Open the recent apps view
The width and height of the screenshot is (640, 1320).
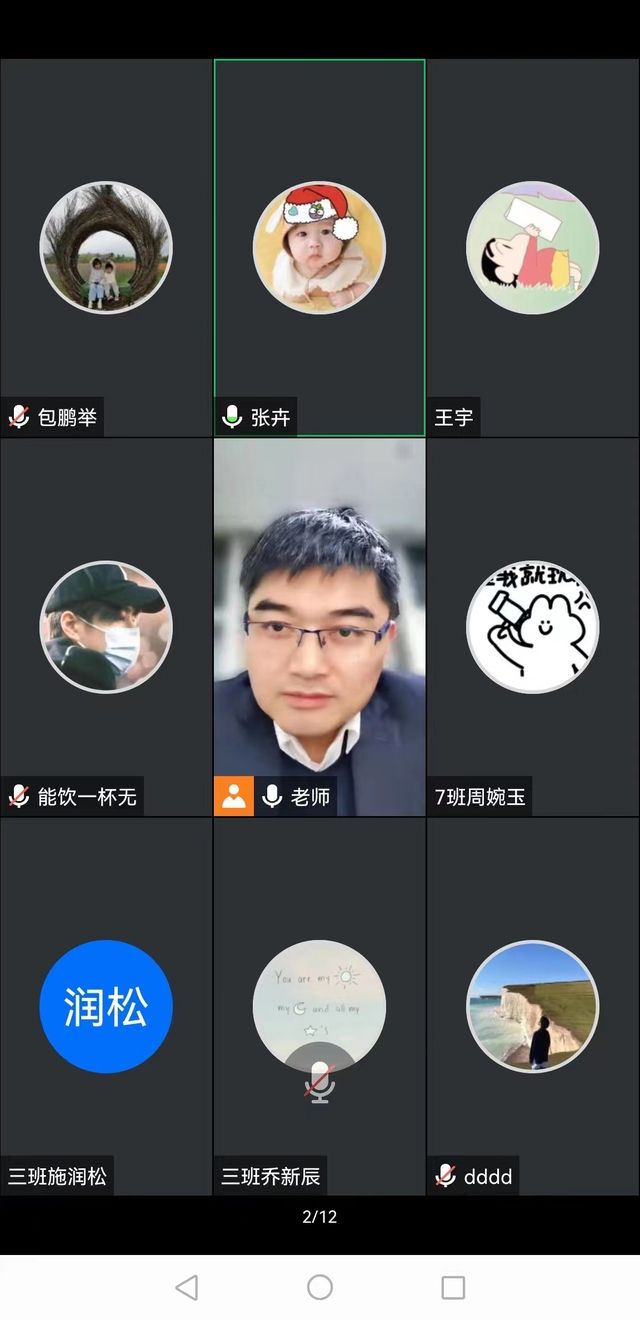pos(453,1287)
